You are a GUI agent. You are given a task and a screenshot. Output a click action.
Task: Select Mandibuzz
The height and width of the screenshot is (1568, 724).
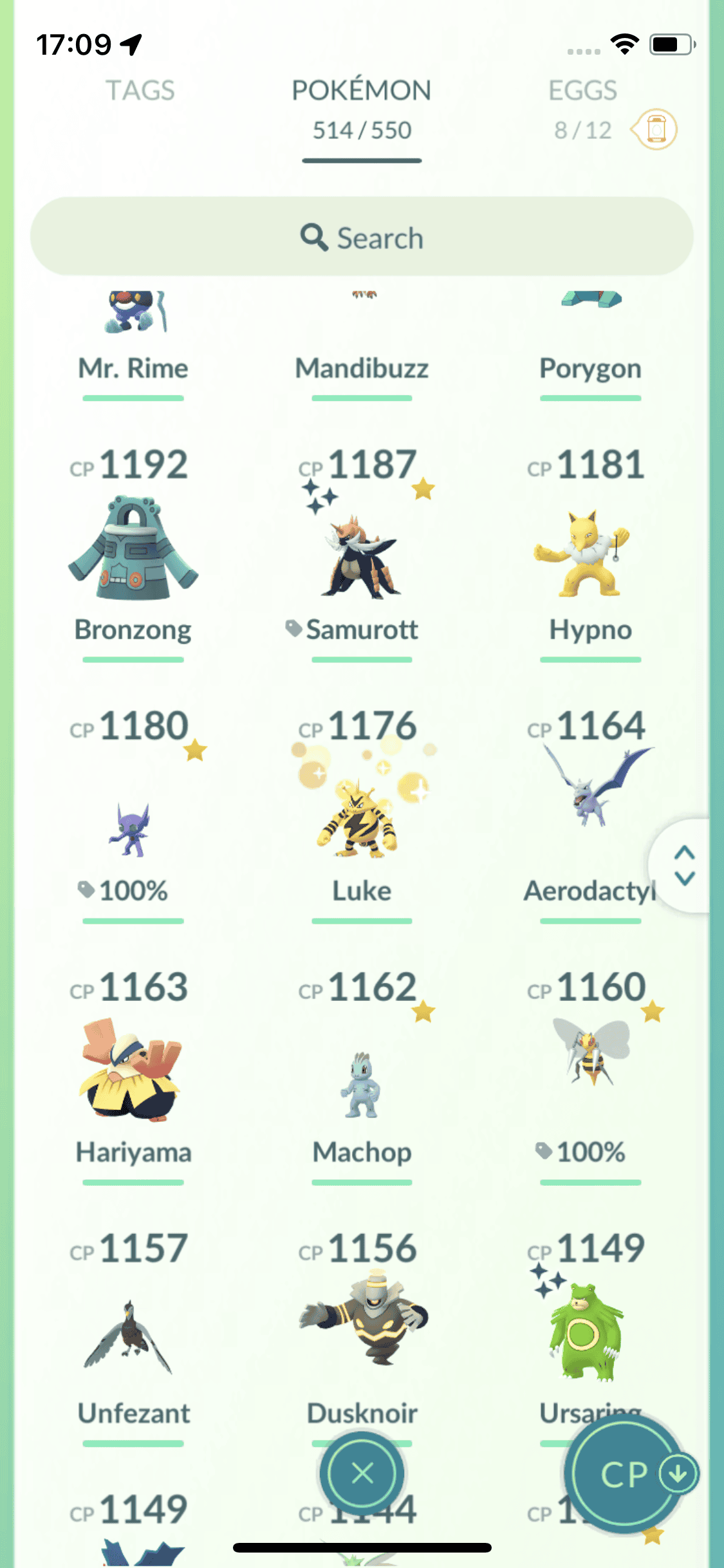pyautogui.click(x=362, y=348)
